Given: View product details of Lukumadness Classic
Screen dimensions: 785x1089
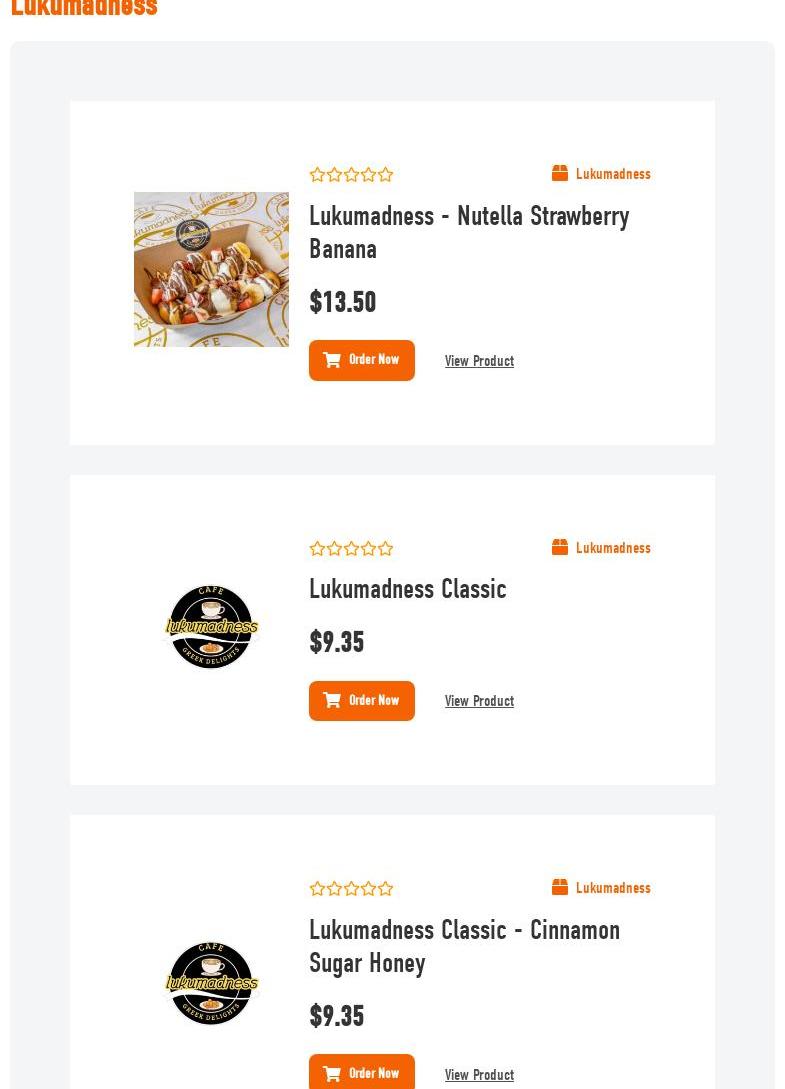Looking at the screenshot, I should tap(479, 701).
